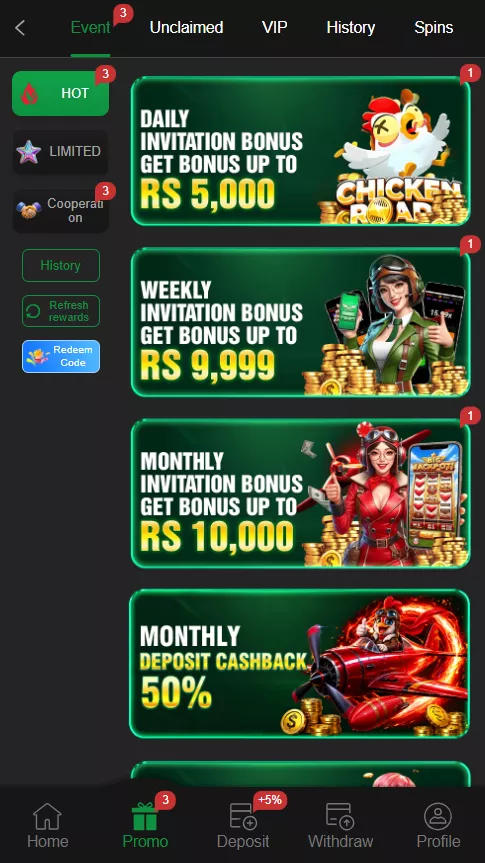This screenshot has width=485, height=863.
Task: Tap the outlined History button in sidebar
Action: click(x=61, y=265)
